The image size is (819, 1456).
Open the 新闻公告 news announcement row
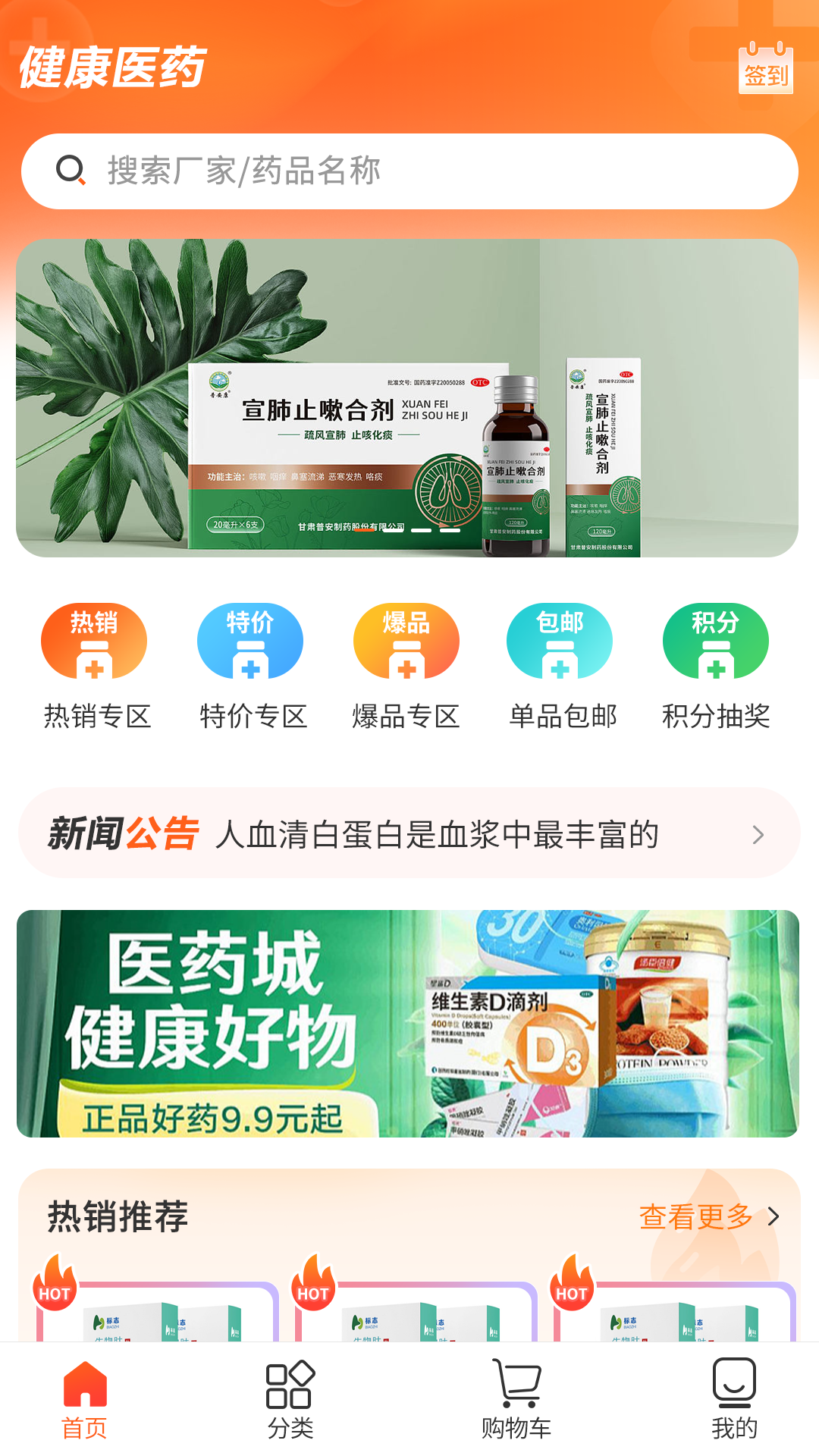[409, 833]
